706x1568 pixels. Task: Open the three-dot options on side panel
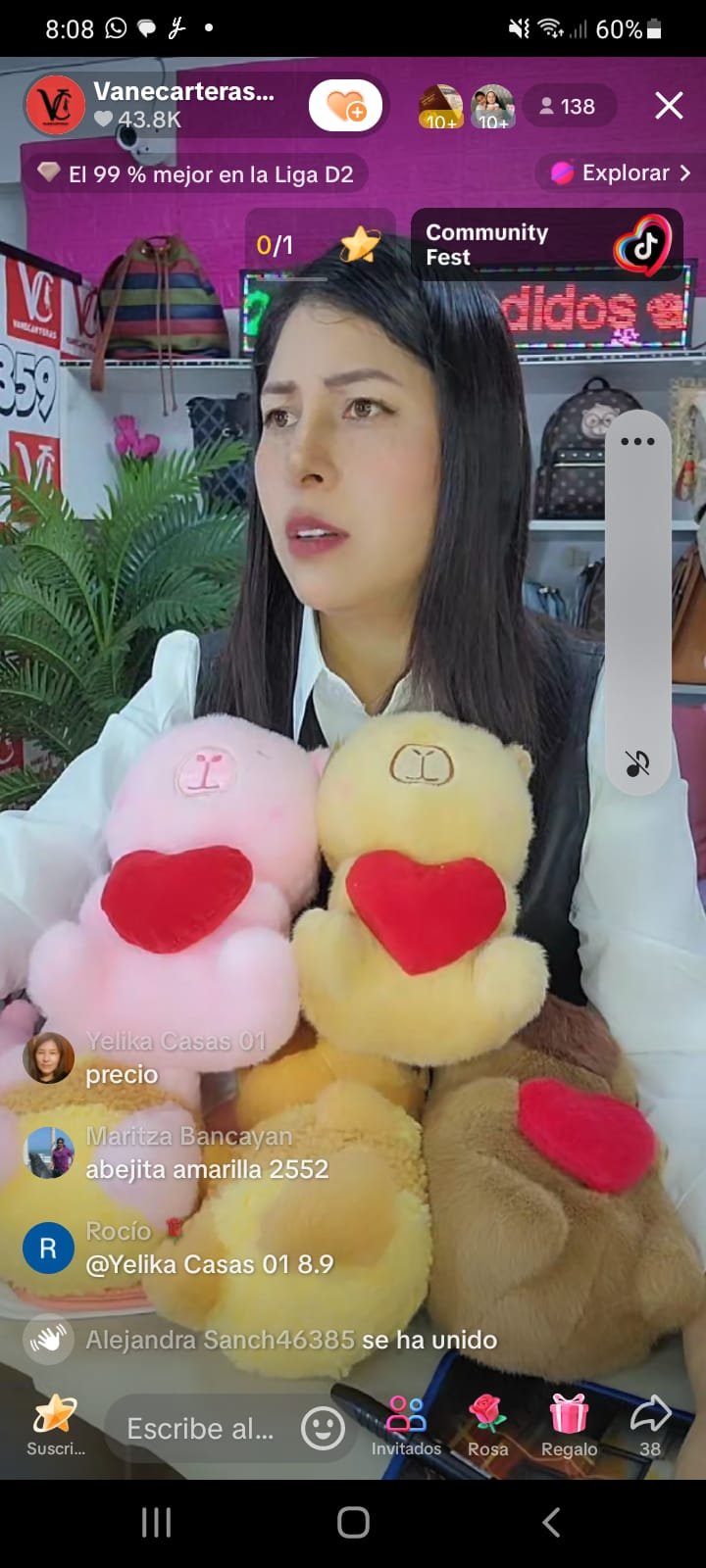click(637, 441)
